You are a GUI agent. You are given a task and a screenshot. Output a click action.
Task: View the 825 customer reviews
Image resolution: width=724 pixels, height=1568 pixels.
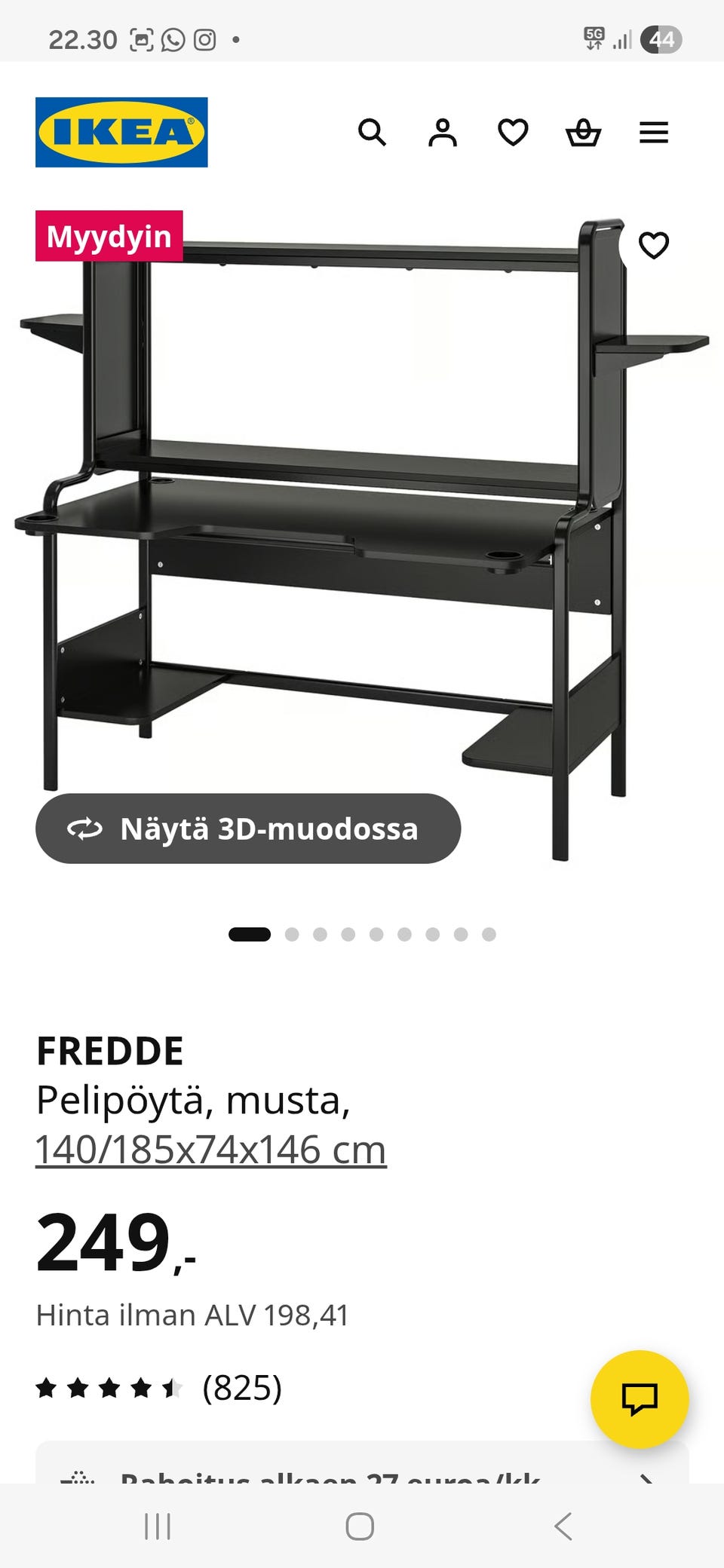241,1388
